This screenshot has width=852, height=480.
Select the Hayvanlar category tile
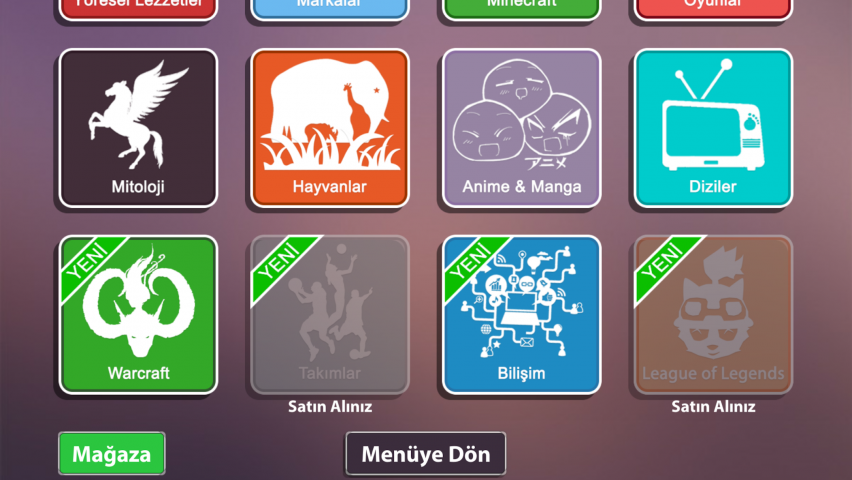click(x=330, y=128)
